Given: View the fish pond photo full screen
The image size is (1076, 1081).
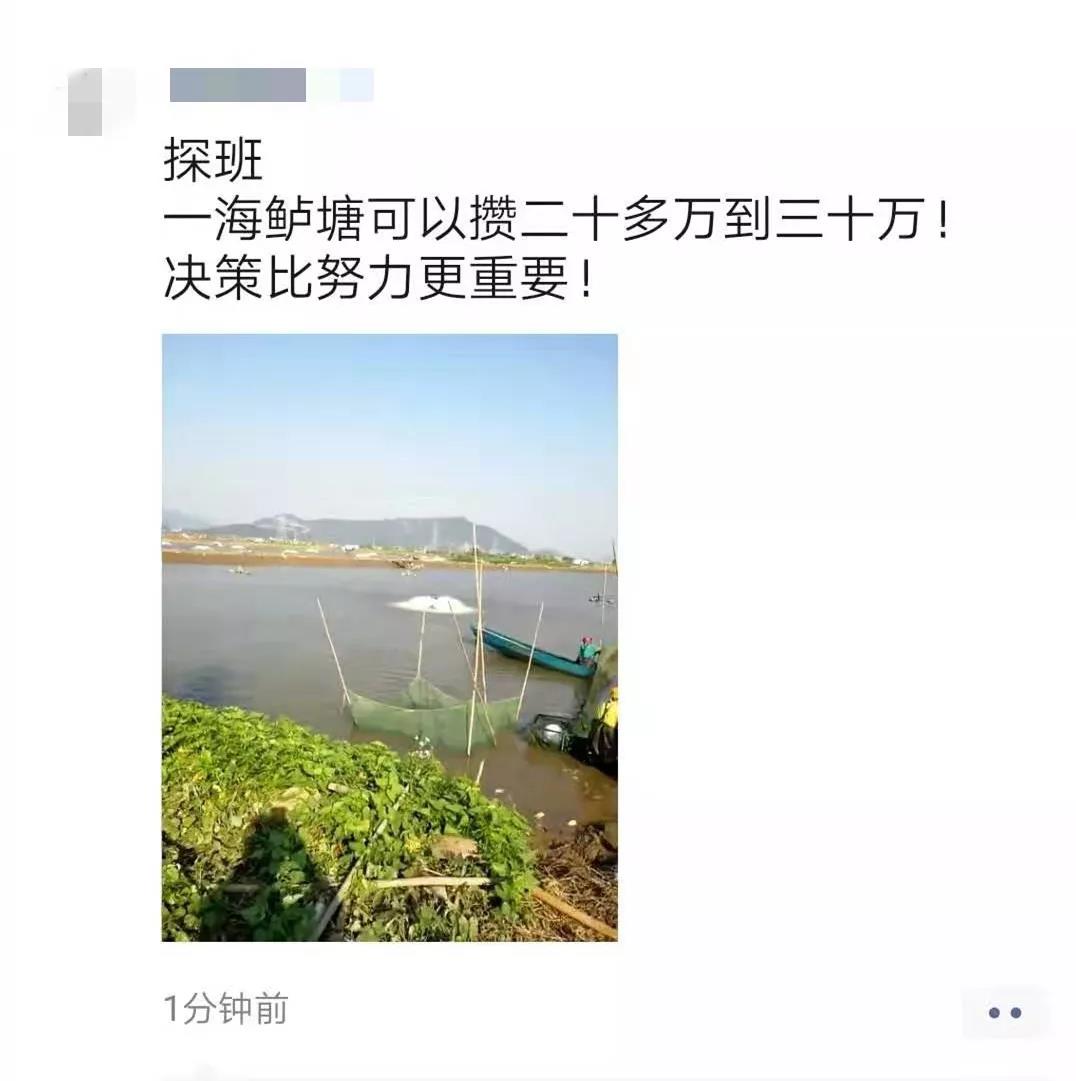Looking at the screenshot, I should (x=389, y=637).
